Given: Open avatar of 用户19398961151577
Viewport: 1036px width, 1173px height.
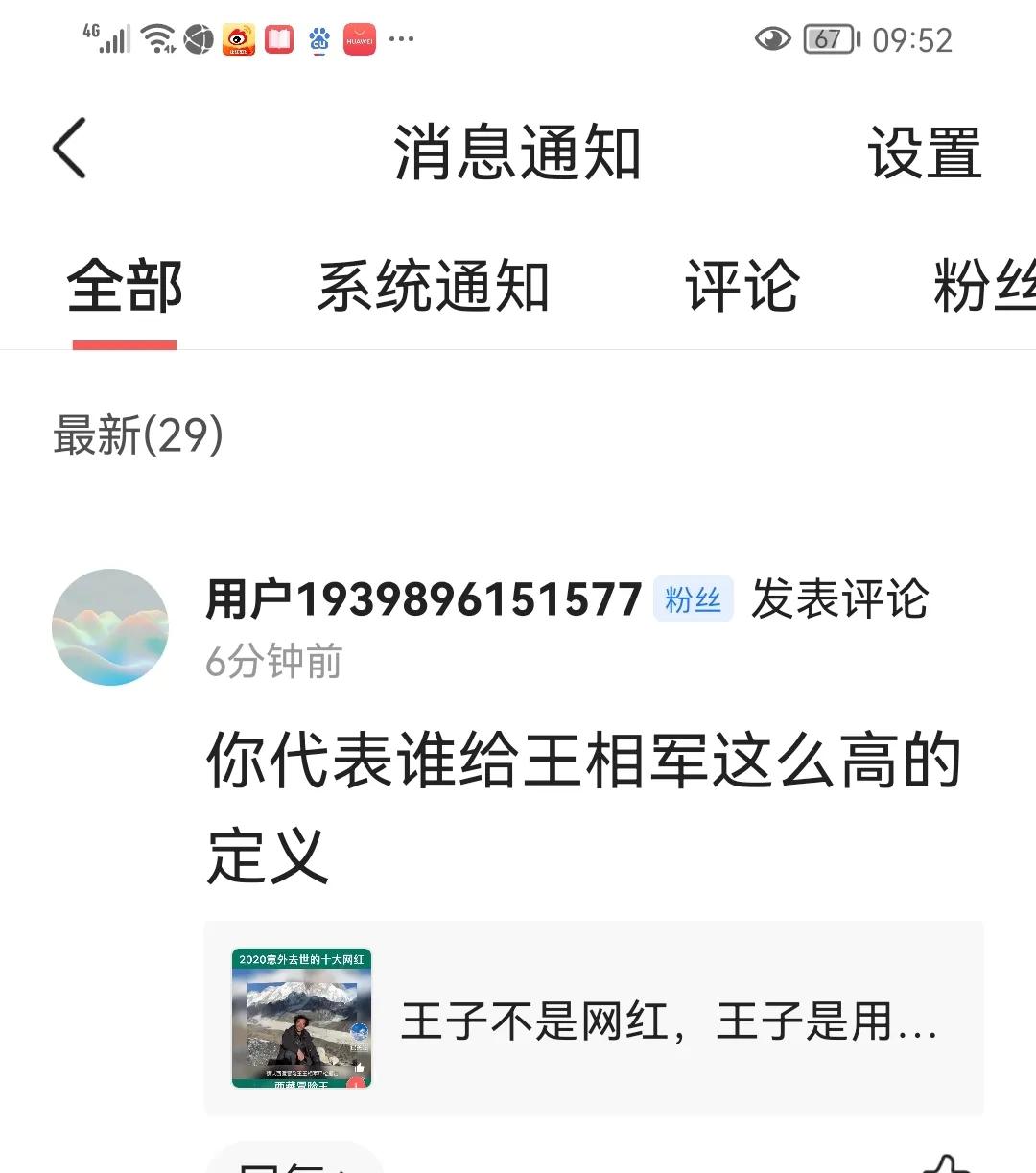Looking at the screenshot, I should [x=110, y=627].
